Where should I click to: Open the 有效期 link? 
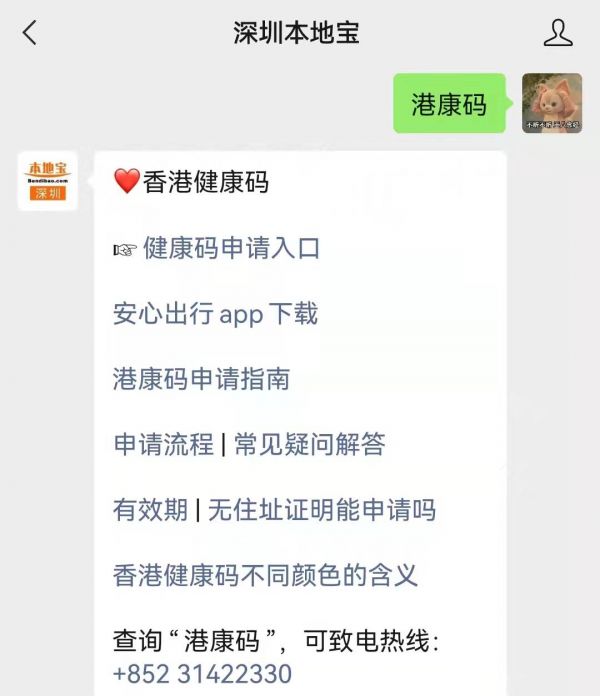point(150,510)
